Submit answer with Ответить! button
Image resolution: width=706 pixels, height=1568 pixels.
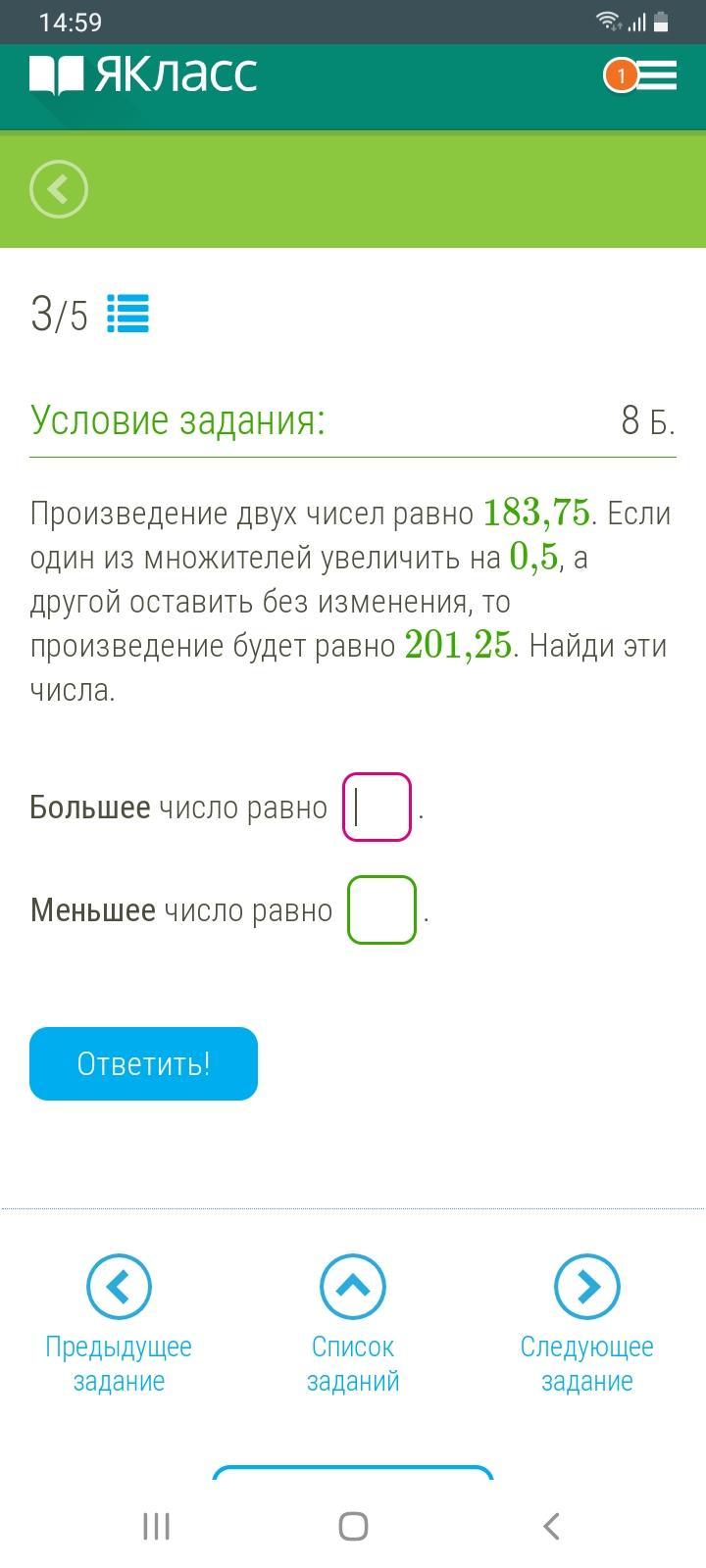143,1063
